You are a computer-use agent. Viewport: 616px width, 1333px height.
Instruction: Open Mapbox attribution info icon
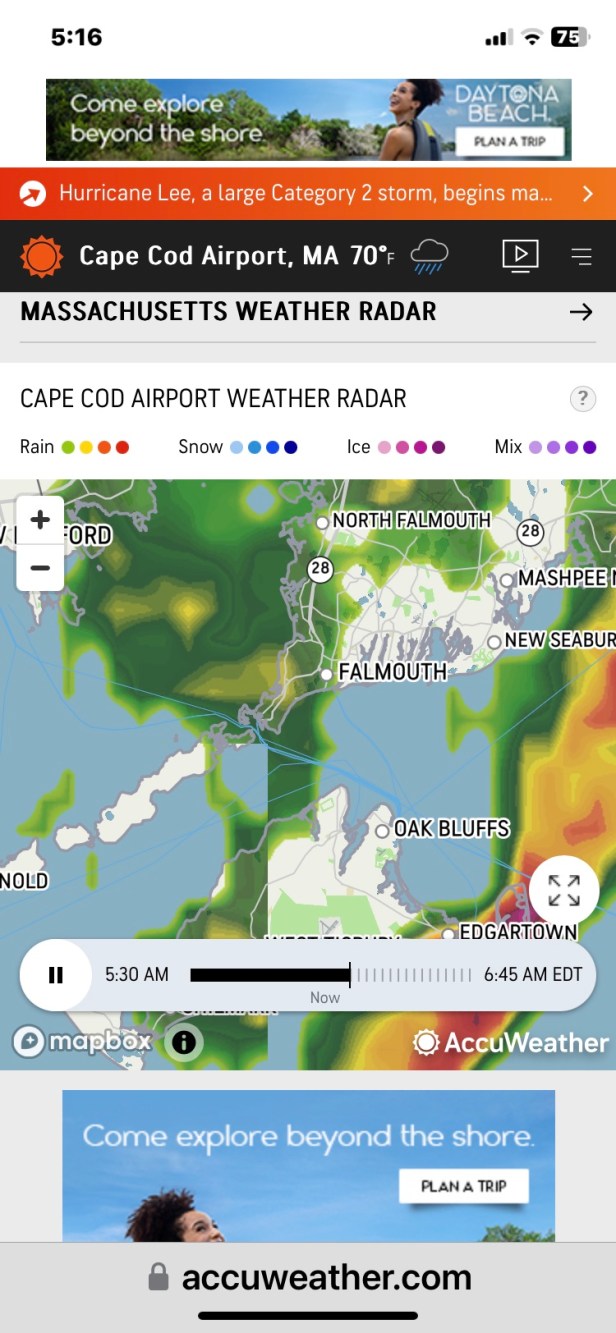point(184,1043)
